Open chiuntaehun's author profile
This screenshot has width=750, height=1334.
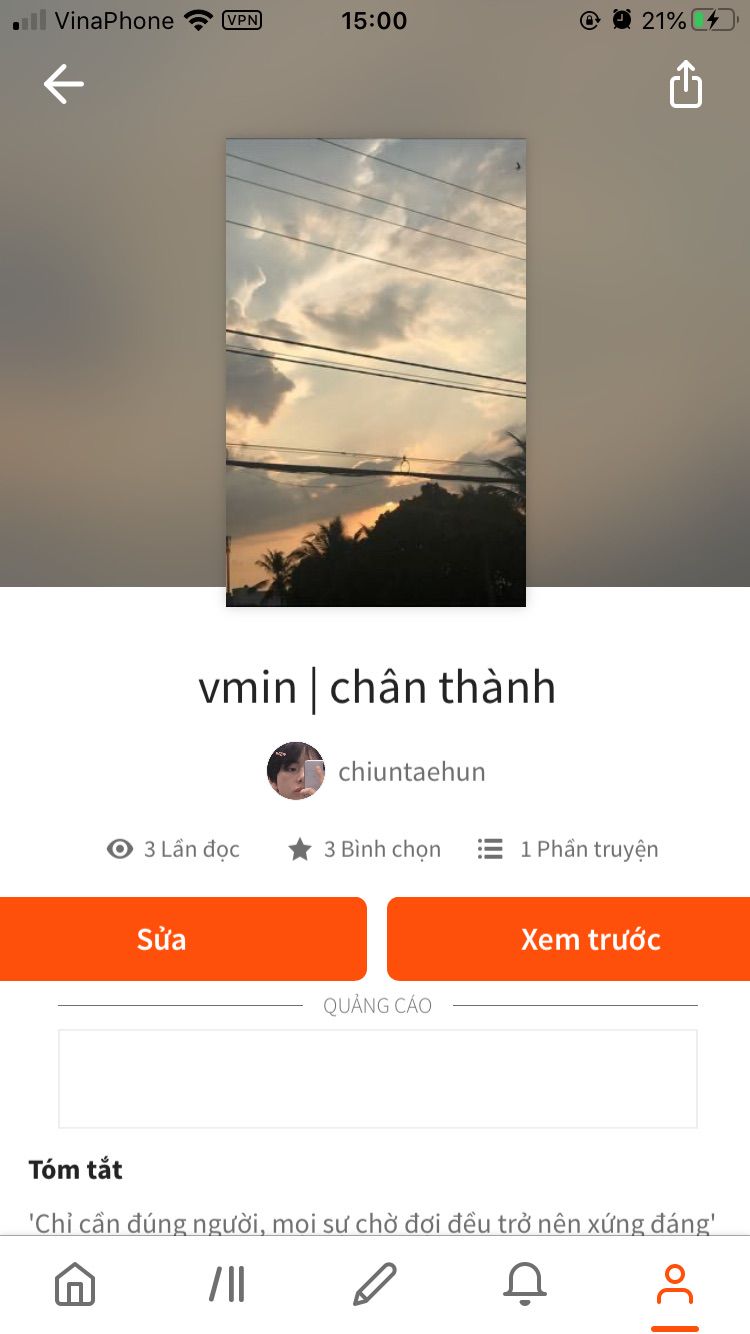pos(376,771)
